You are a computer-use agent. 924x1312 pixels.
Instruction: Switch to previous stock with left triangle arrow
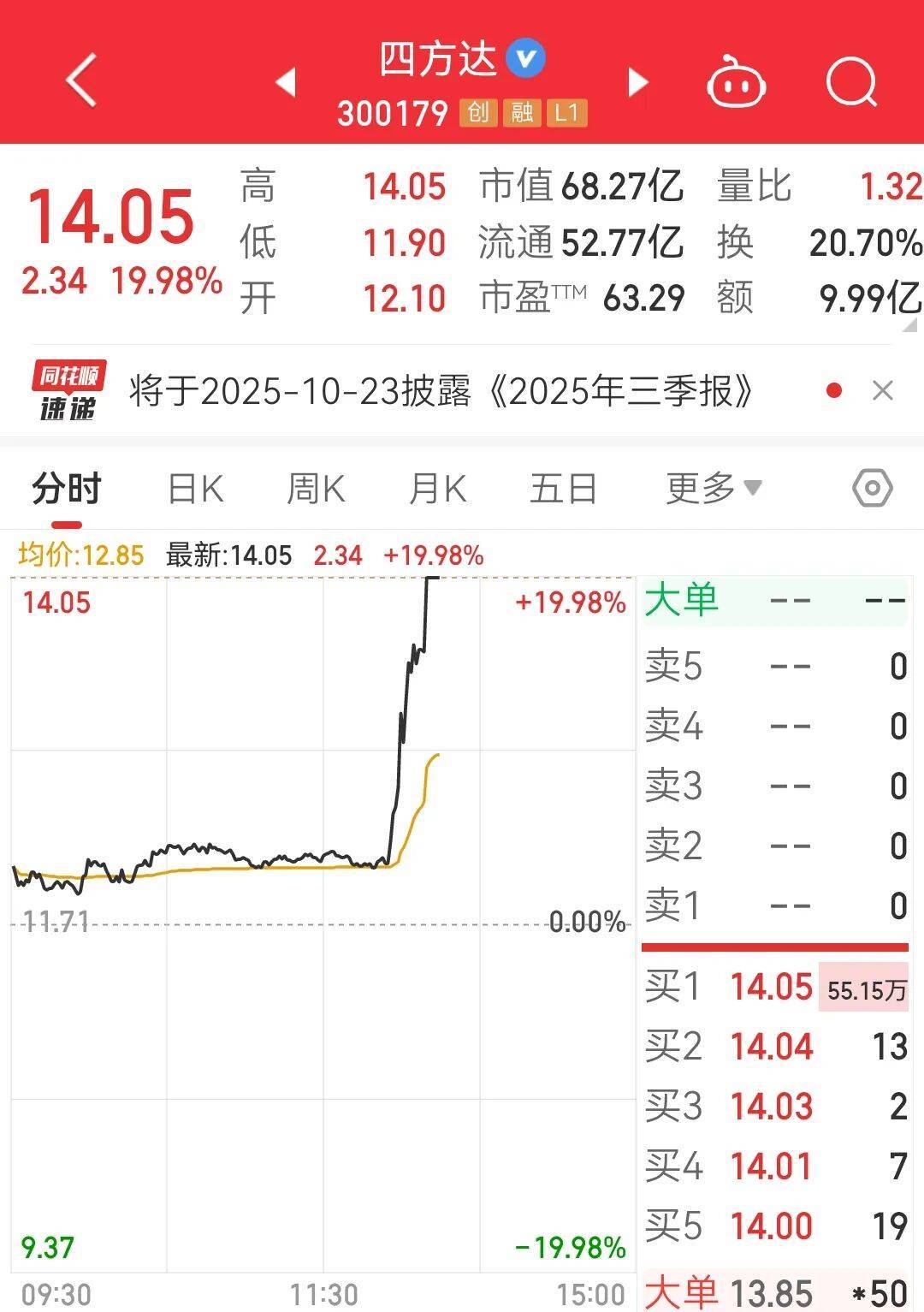pos(287,83)
